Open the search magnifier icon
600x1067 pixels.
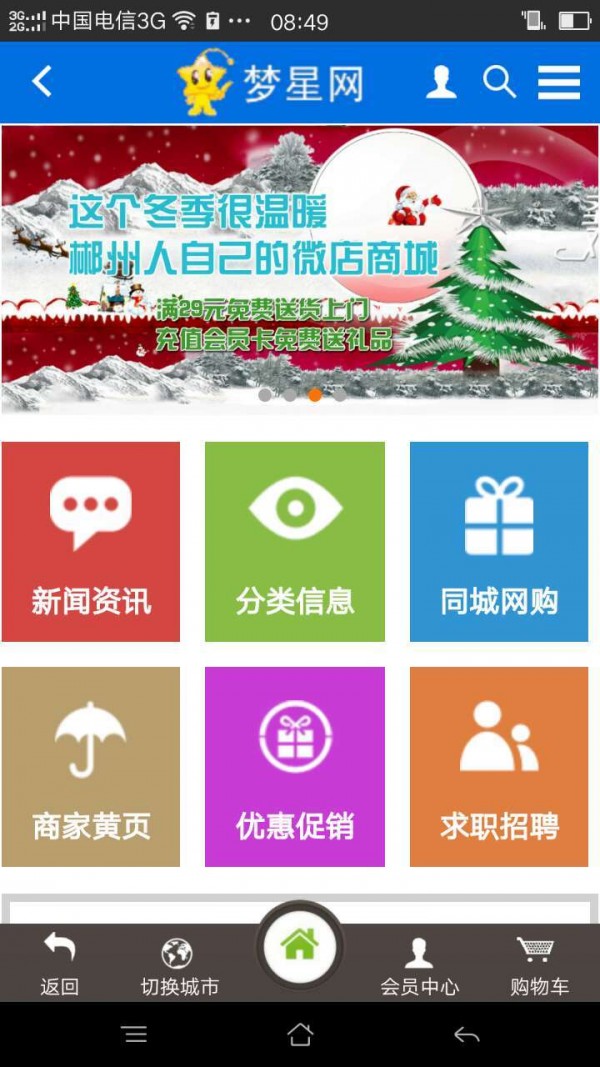tap(499, 82)
